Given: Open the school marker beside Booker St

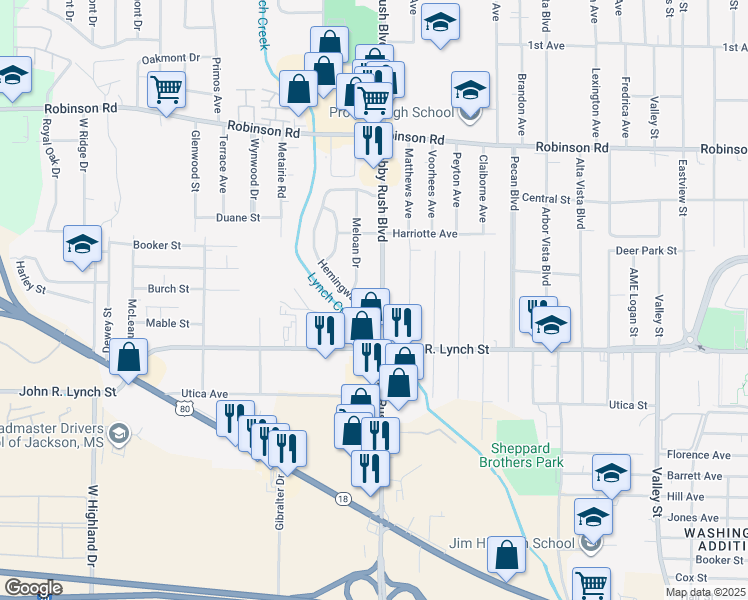Looking at the screenshot, I should point(83,244).
